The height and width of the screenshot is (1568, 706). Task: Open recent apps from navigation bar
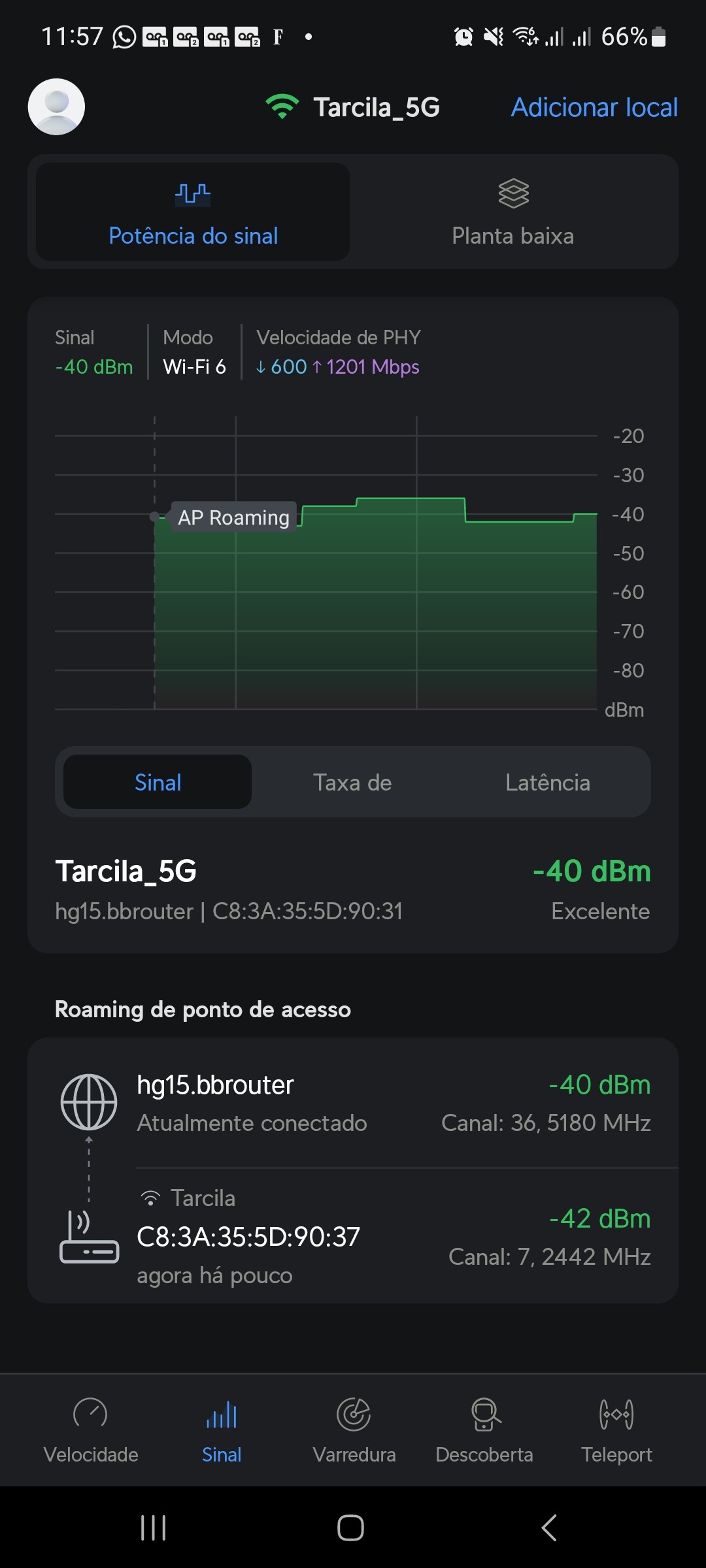pyautogui.click(x=154, y=1527)
